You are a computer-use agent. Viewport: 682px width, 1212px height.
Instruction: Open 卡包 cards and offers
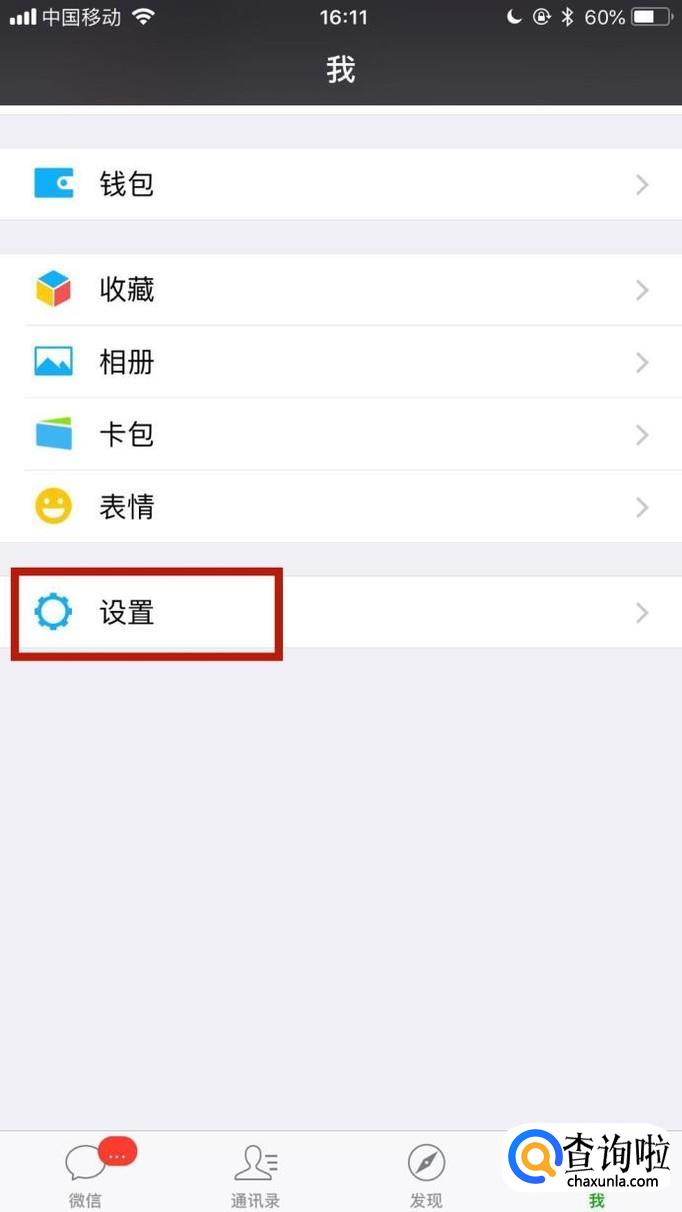click(x=341, y=435)
